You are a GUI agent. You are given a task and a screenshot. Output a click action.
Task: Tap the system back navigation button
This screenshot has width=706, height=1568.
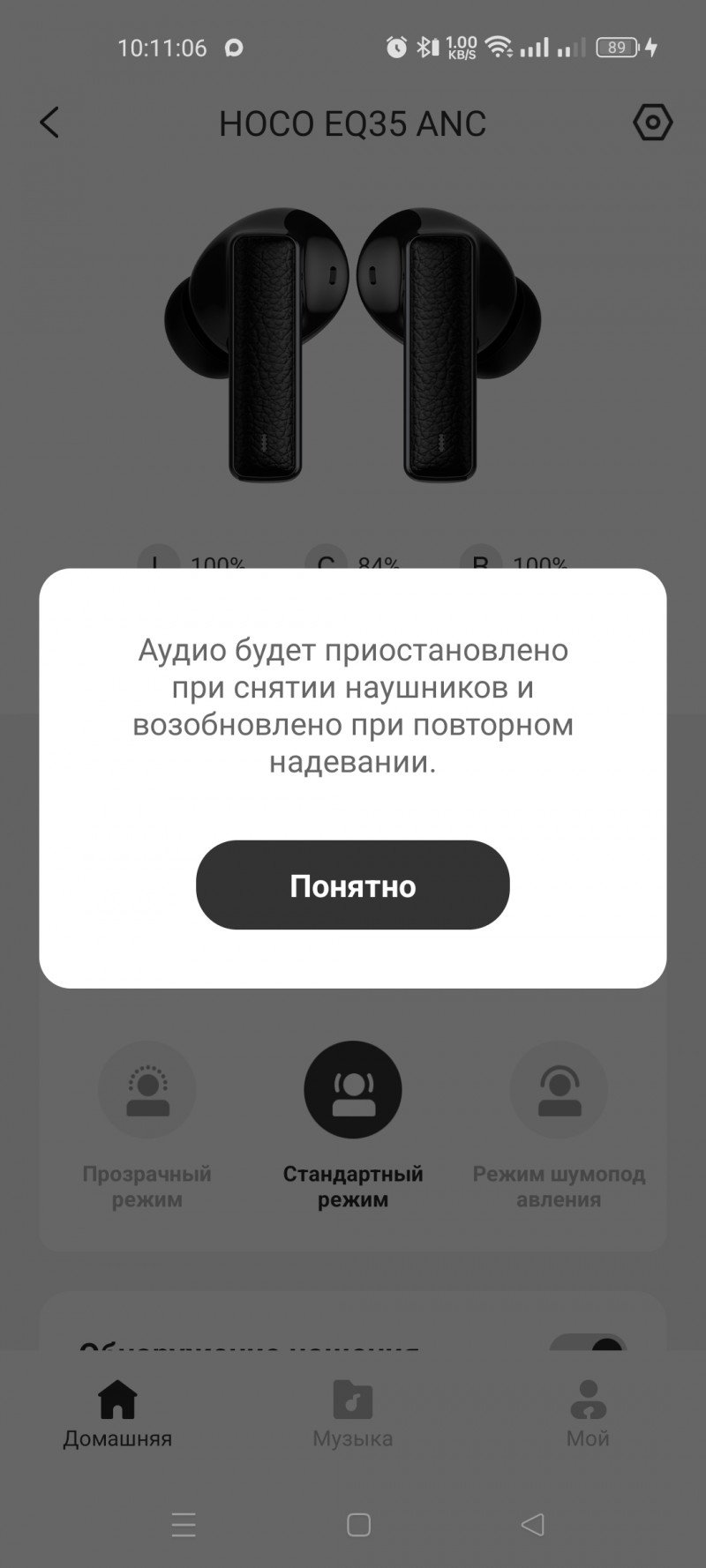click(x=532, y=1524)
